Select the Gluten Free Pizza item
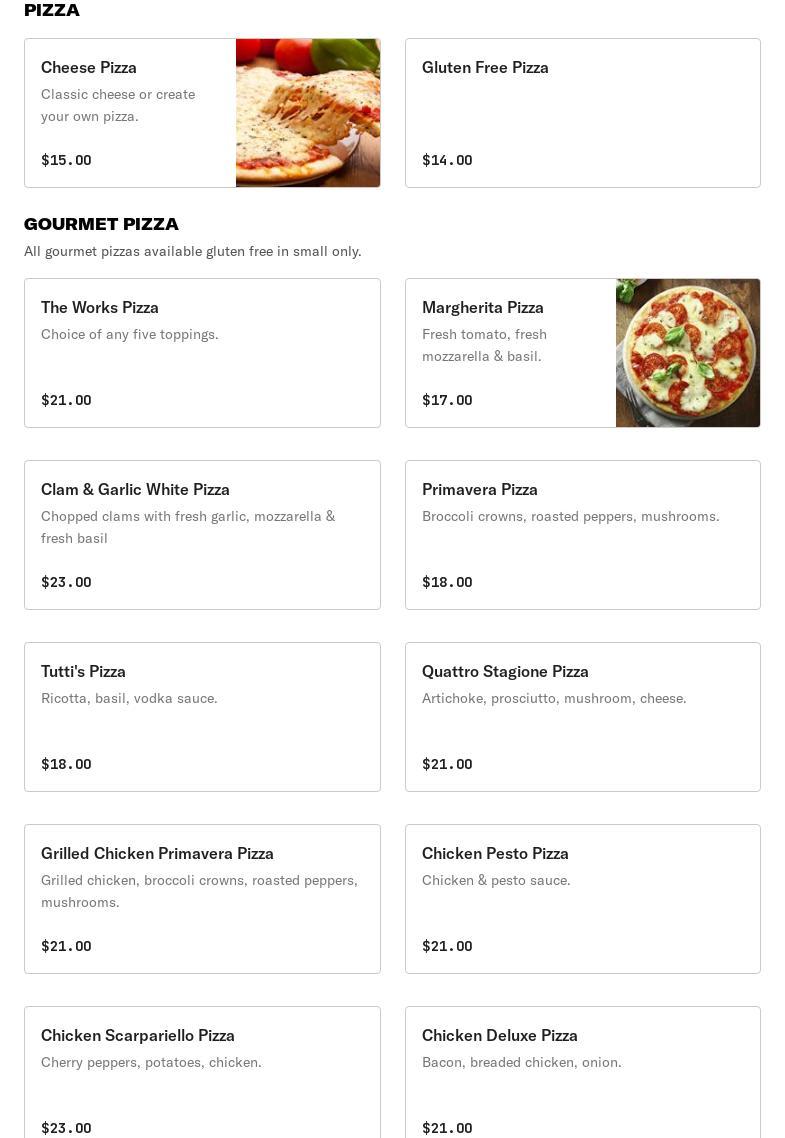 (x=582, y=113)
